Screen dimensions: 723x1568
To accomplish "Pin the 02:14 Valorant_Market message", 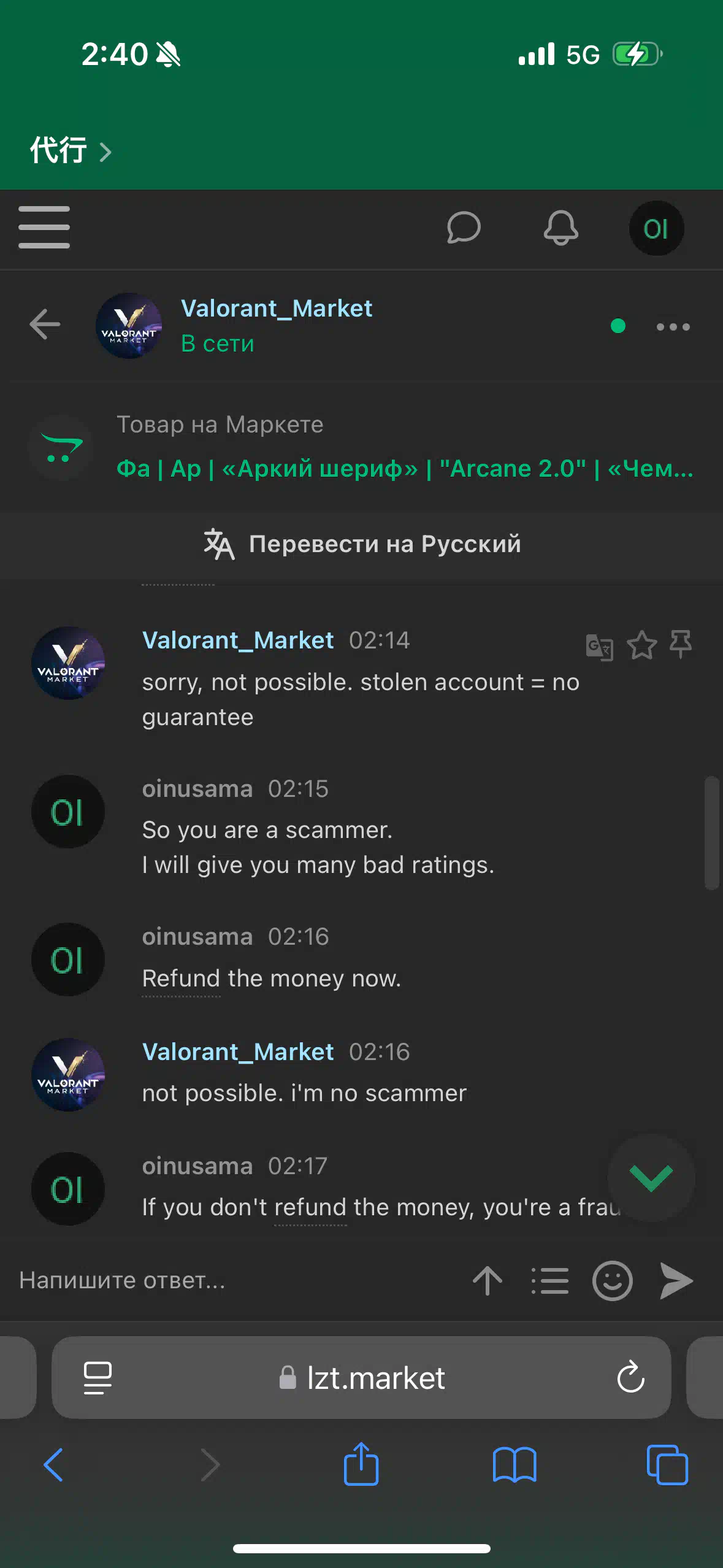I will point(680,645).
